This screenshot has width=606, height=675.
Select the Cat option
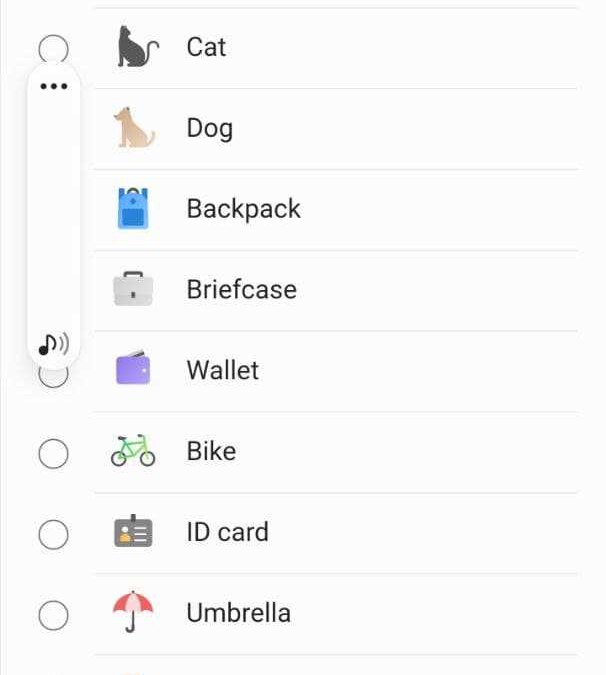[x=53, y=48]
